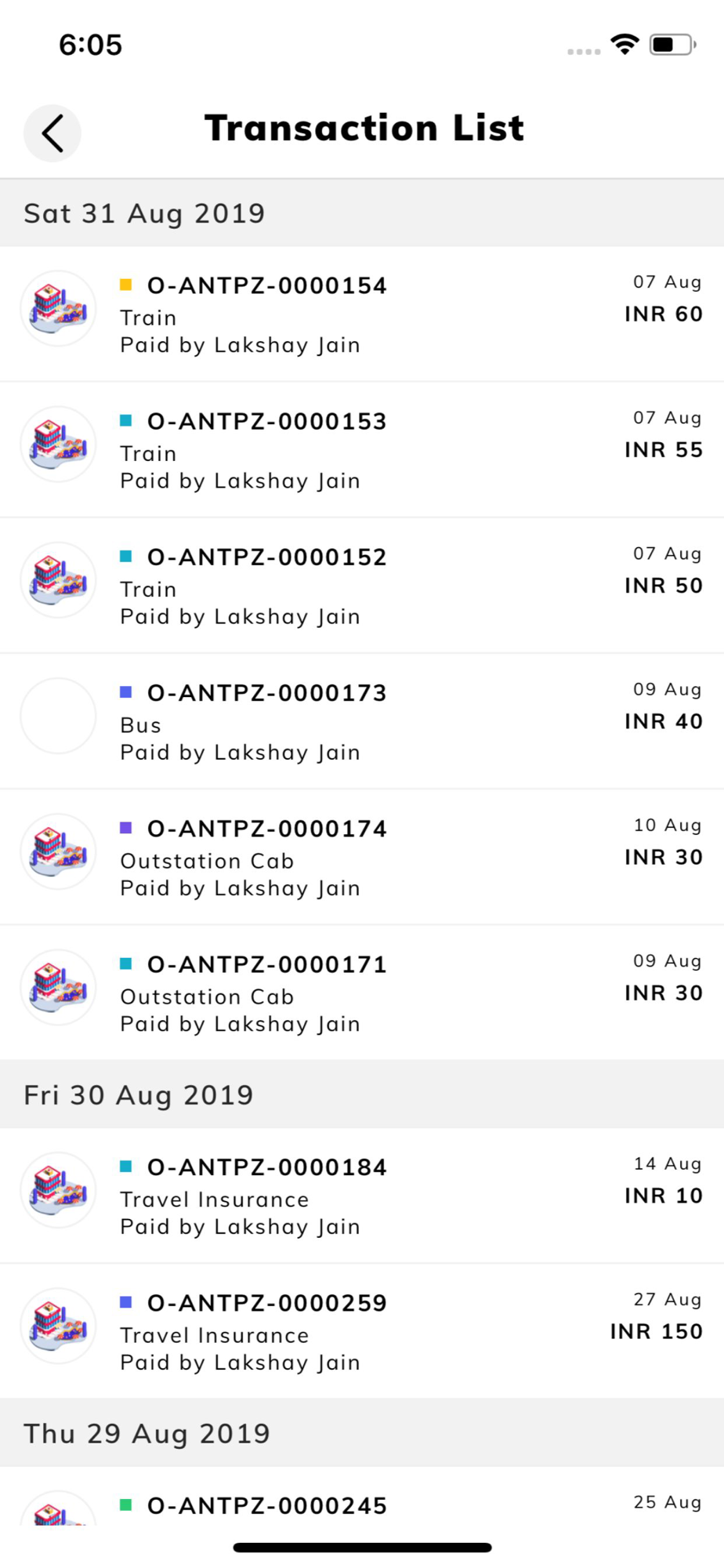View details of transaction O-ANTPZ-0000171

click(x=362, y=993)
